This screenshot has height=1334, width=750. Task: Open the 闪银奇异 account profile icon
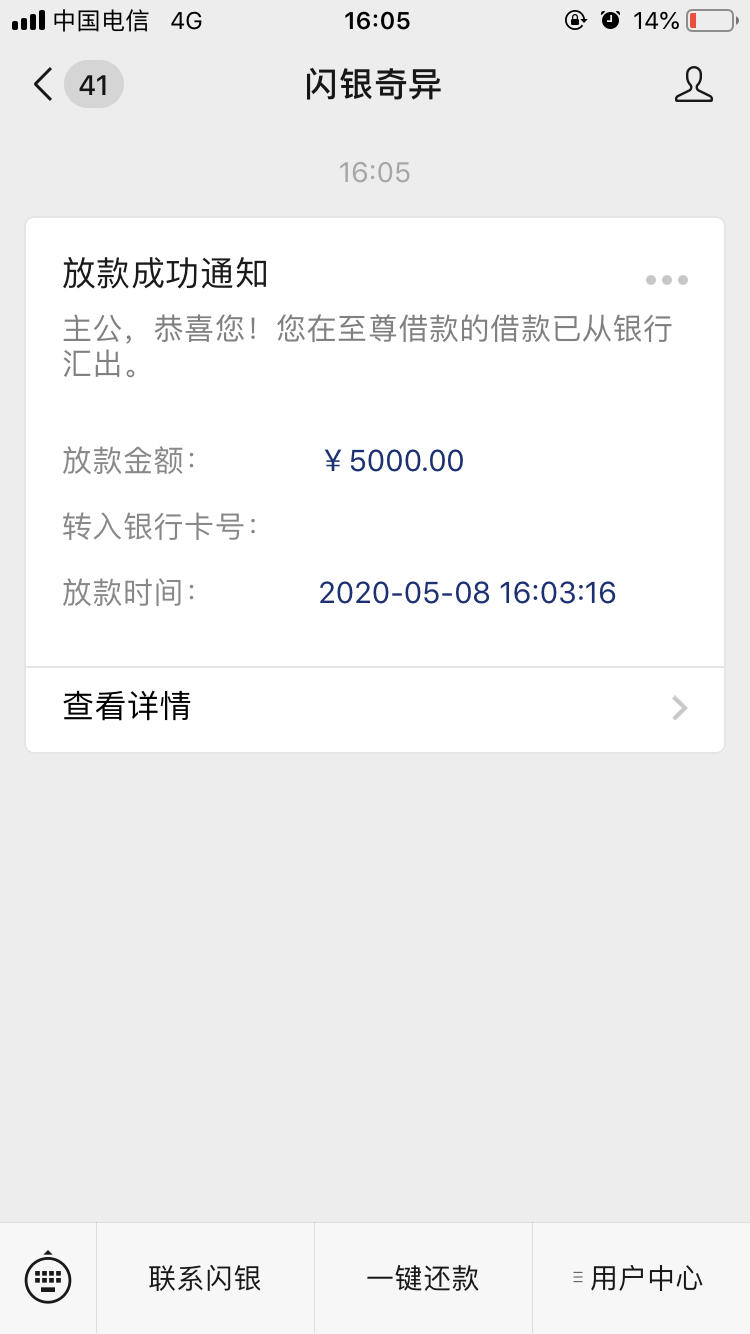(x=693, y=85)
